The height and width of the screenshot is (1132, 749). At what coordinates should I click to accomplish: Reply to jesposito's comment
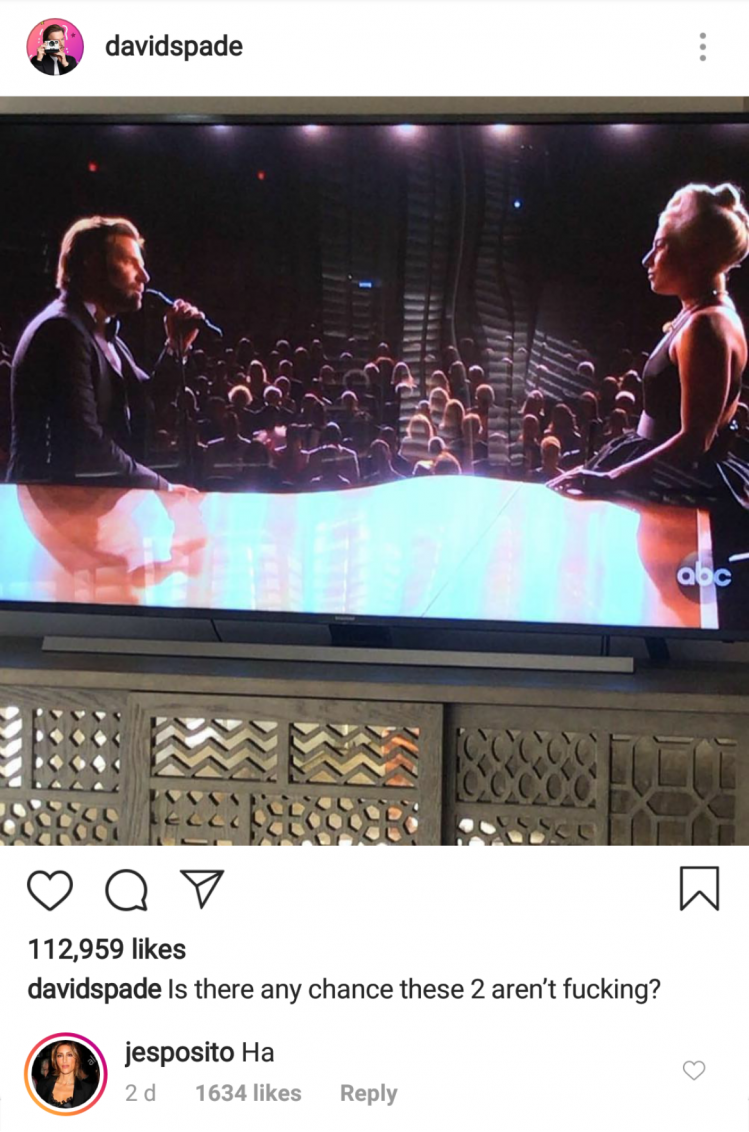pyautogui.click(x=368, y=1094)
